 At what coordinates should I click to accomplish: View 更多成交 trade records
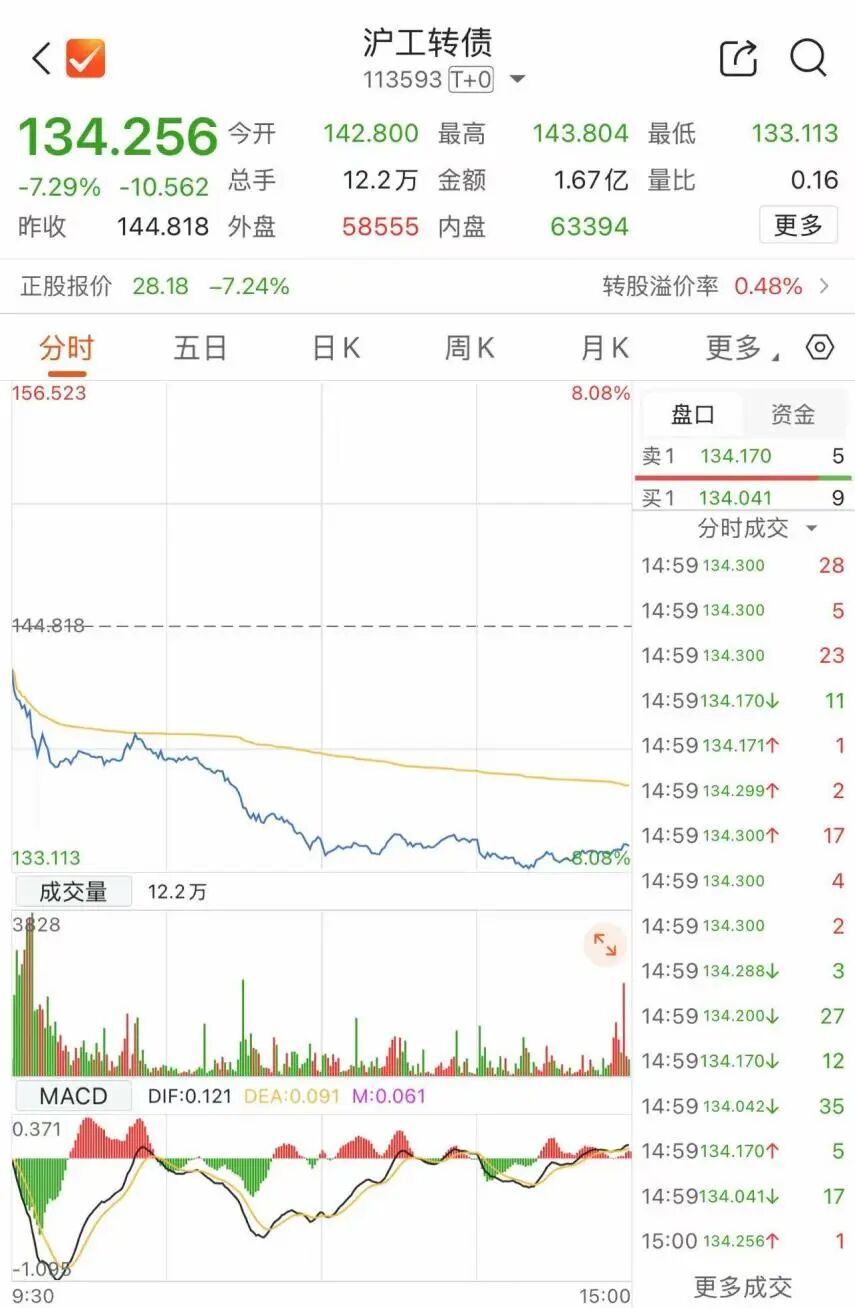point(742,1287)
